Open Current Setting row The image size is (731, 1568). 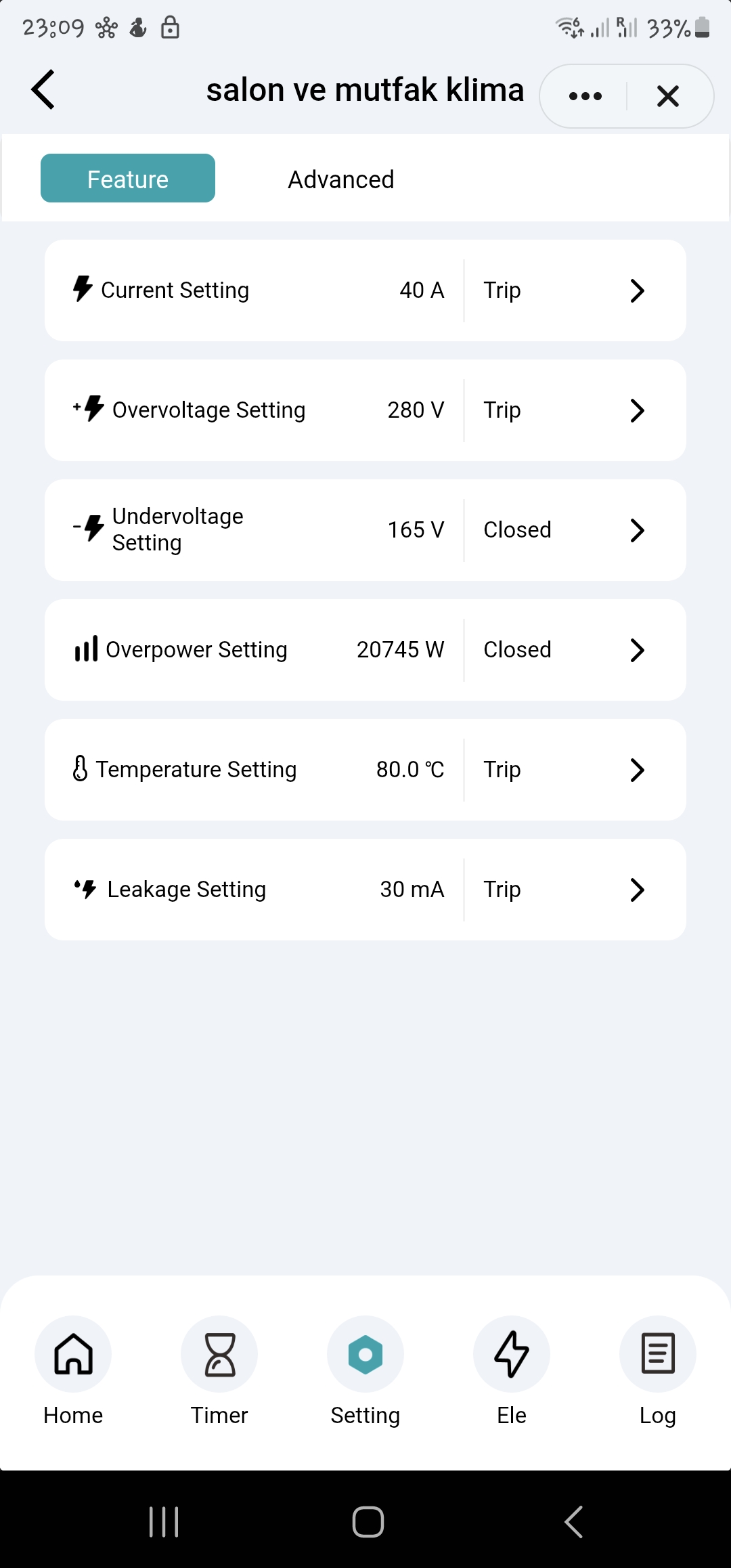pyautogui.click(x=365, y=290)
